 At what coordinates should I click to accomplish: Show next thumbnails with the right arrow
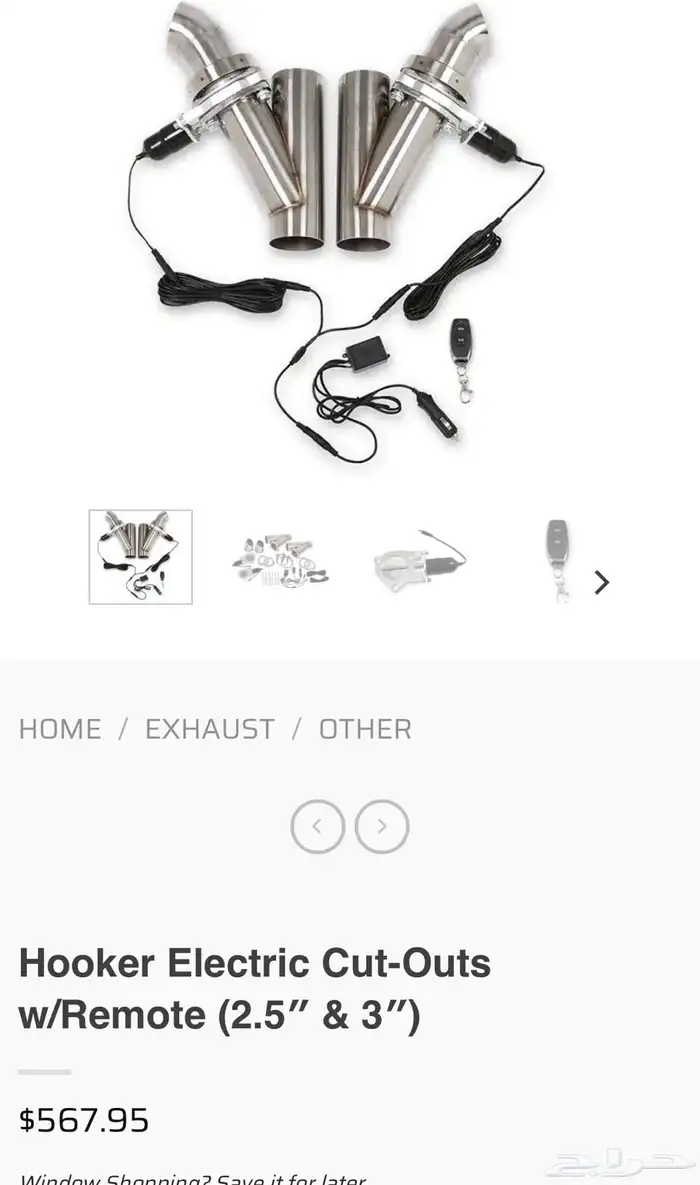[601, 582]
